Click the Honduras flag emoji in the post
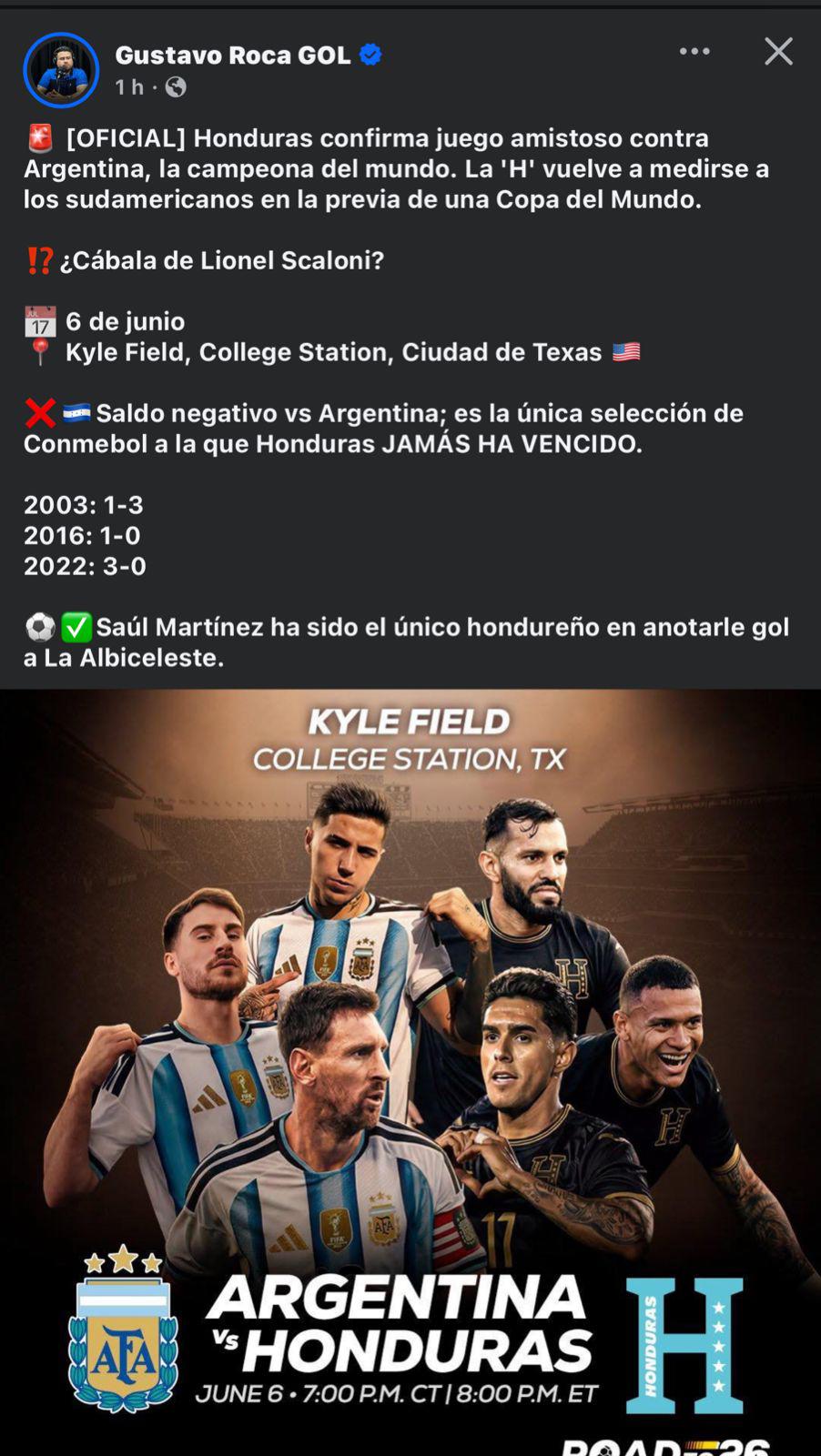 78,412
